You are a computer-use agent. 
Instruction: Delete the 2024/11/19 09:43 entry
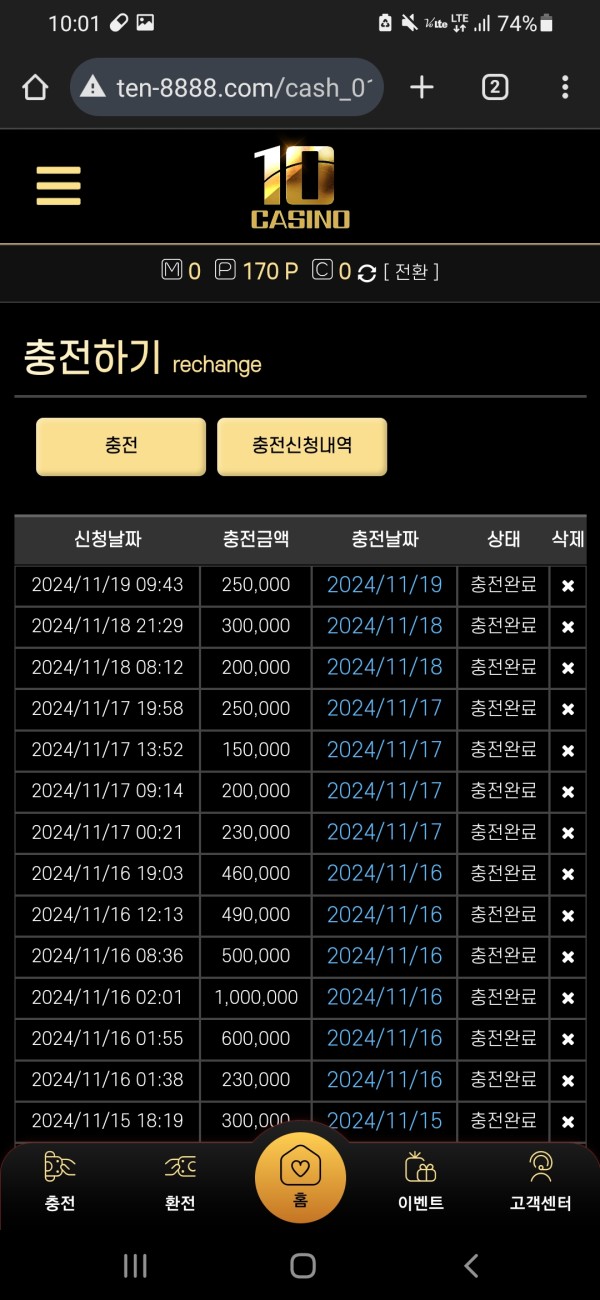568,586
